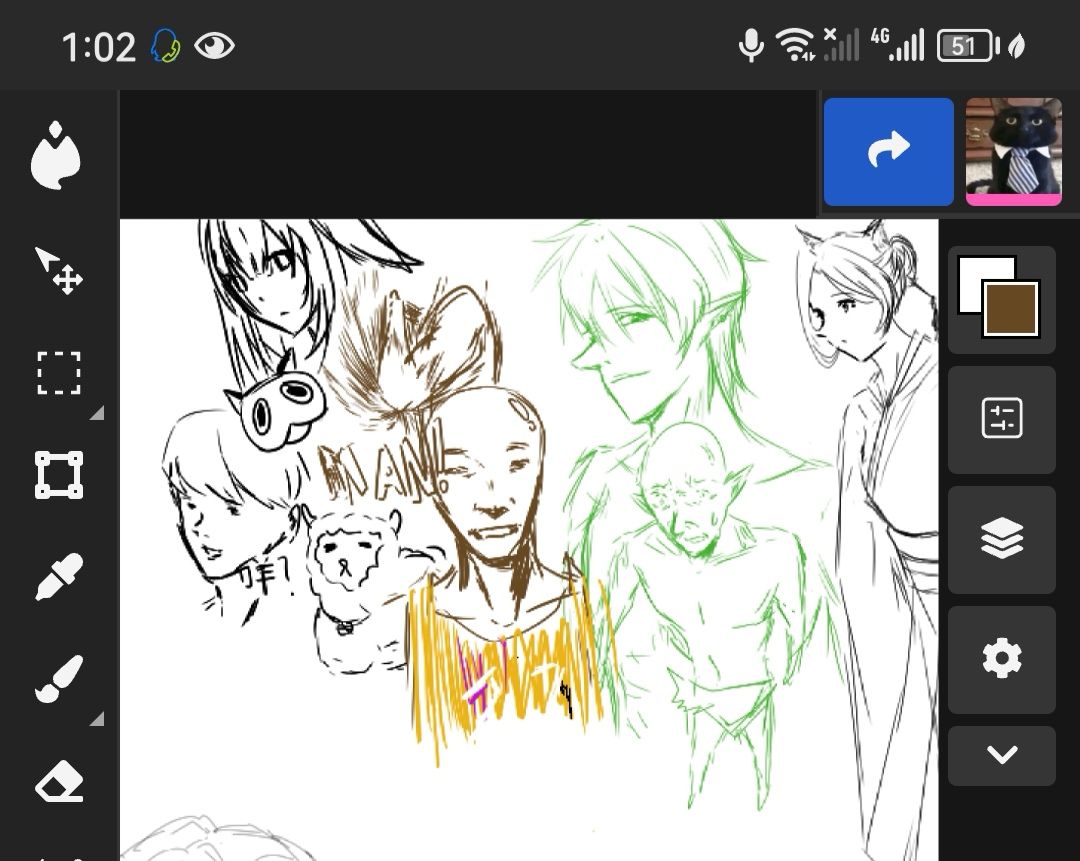Select the eraser tool
The width and height of the screenshot is (1080, 861).
click(59, 782)
